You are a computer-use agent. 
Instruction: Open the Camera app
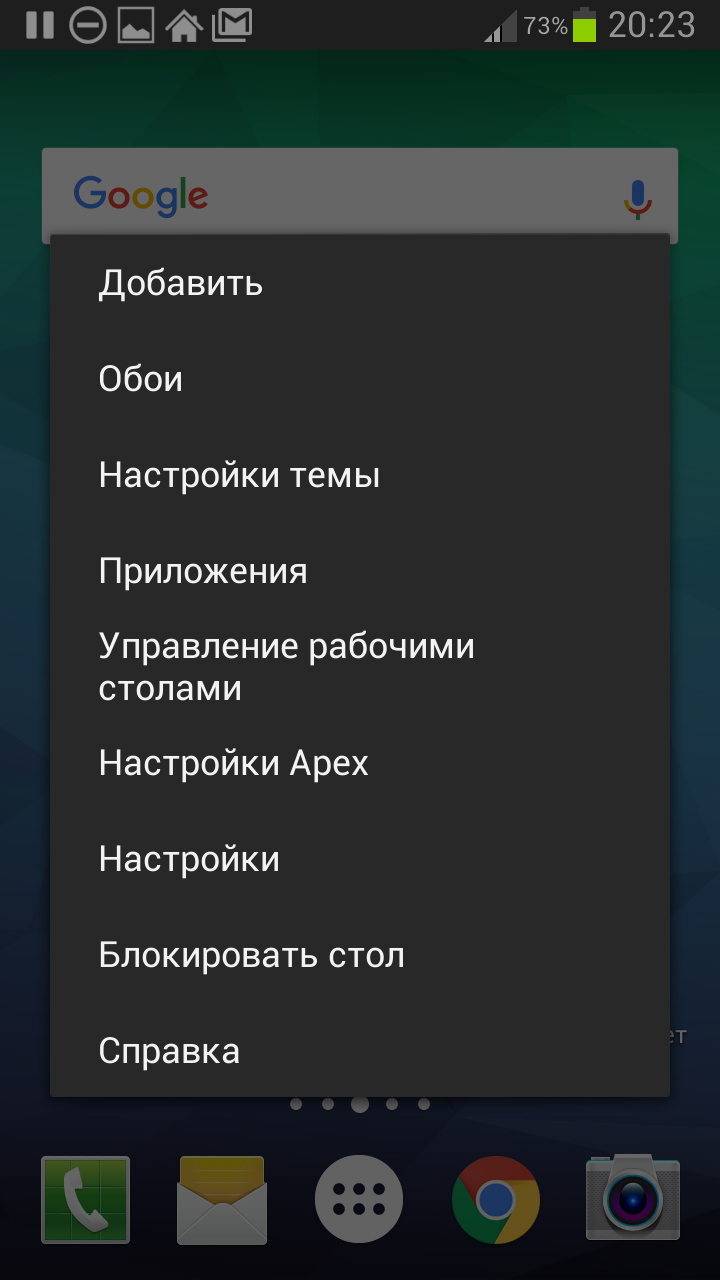pyautogui.click(x=633, y=1198)
